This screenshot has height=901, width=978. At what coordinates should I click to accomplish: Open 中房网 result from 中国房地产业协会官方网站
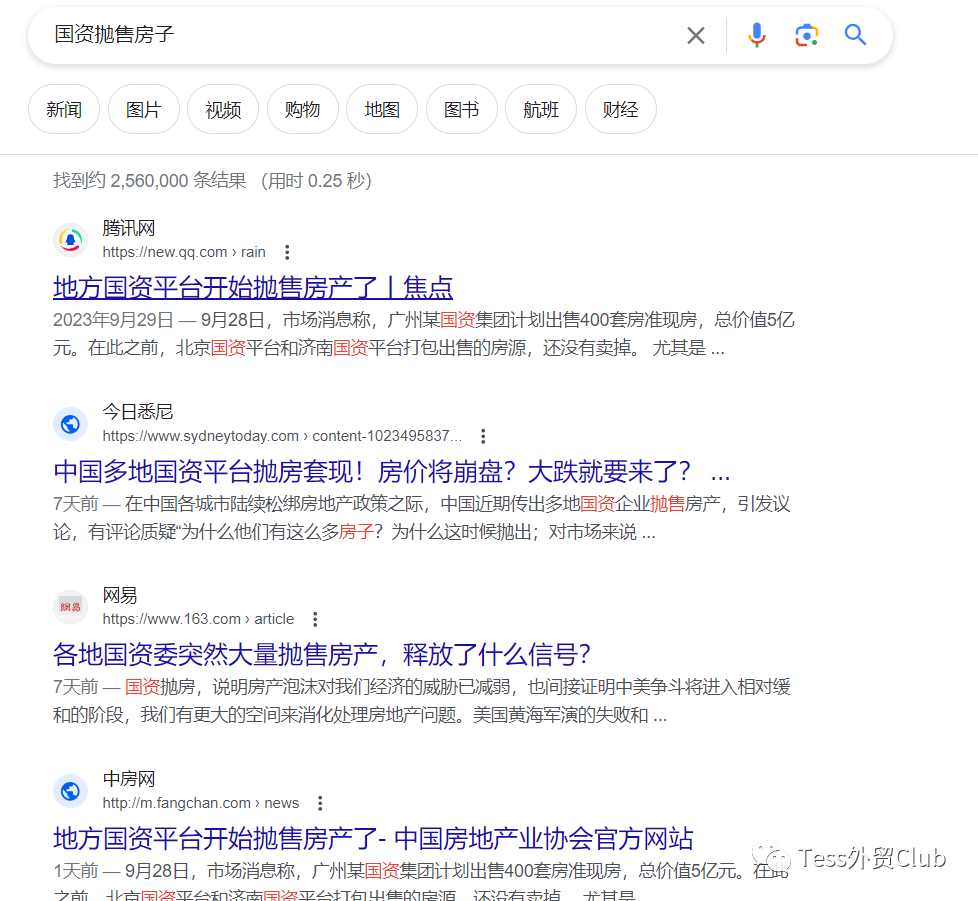coord(373,838)
